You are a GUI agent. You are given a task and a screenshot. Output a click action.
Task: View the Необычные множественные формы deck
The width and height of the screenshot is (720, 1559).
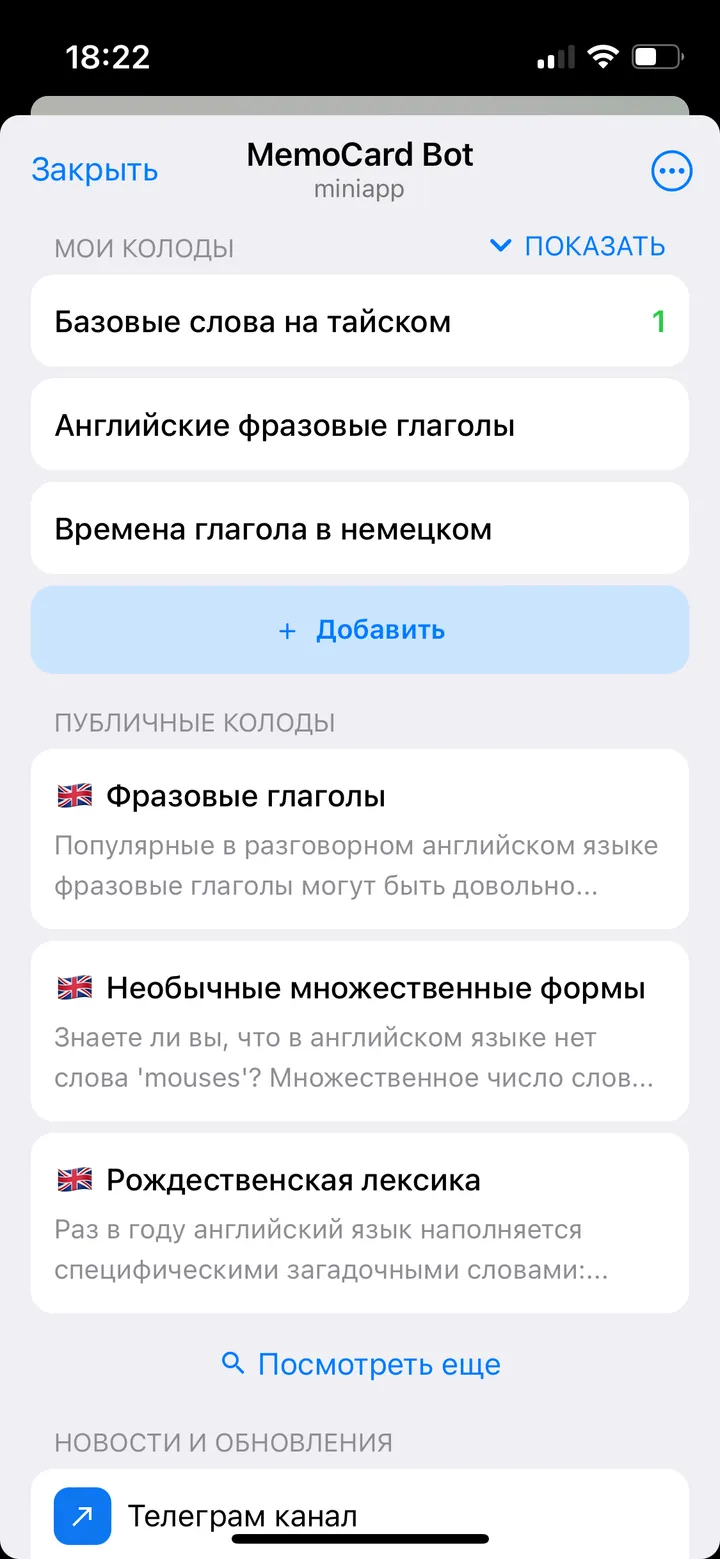click(x=360, y=1031)
